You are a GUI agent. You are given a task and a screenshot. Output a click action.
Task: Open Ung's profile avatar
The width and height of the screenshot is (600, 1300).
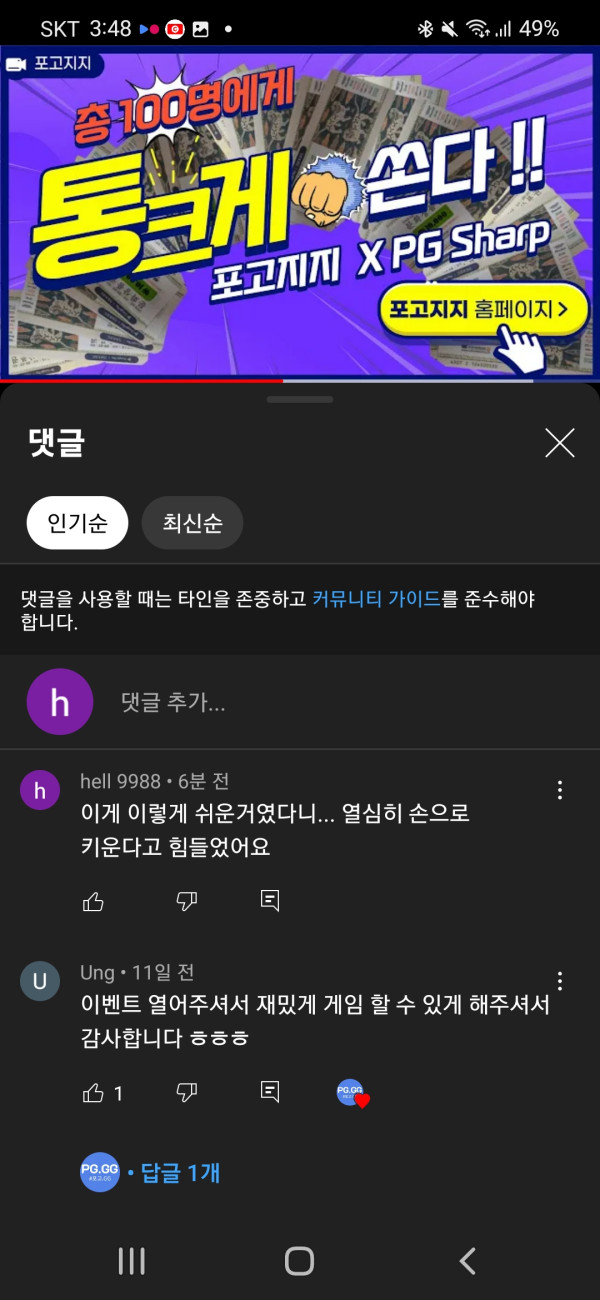pyautogui.click(x=40, y=982)
